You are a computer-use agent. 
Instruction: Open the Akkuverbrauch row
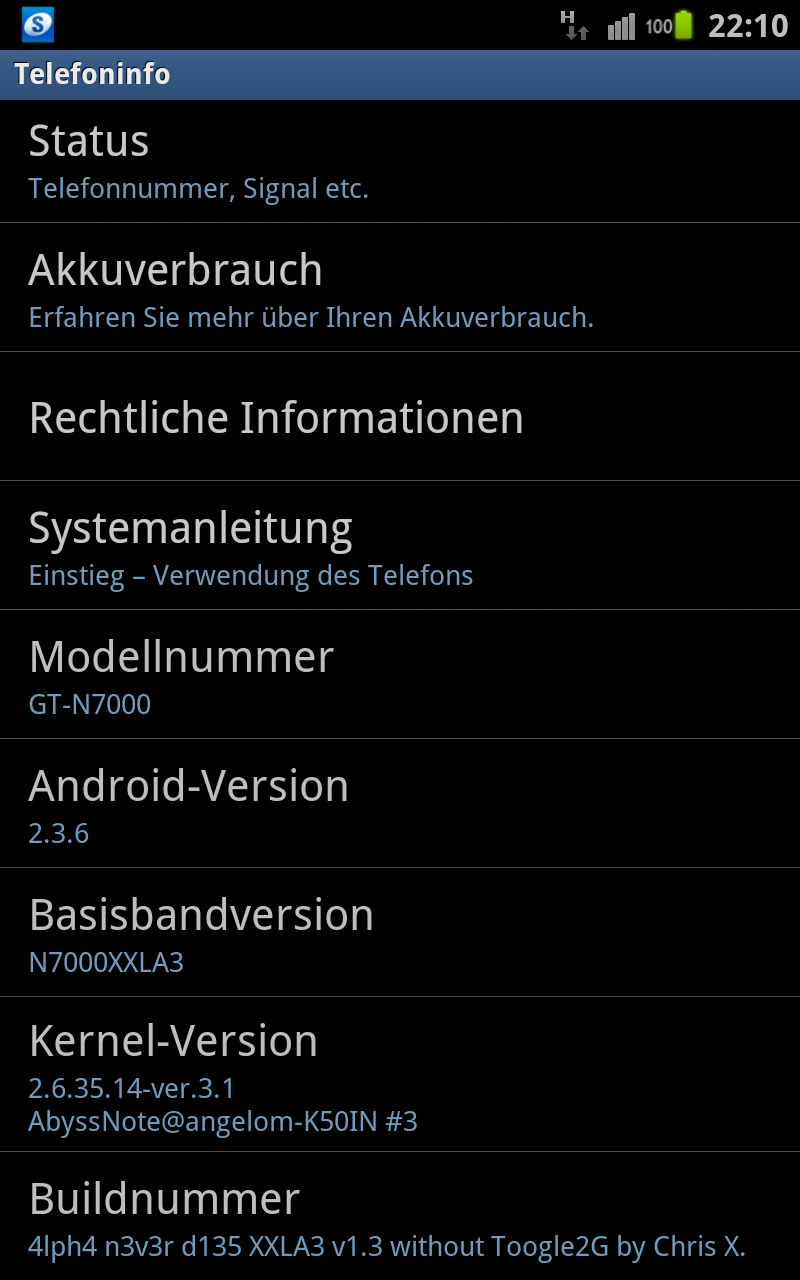pyautogui.click(x=400, y=287)
